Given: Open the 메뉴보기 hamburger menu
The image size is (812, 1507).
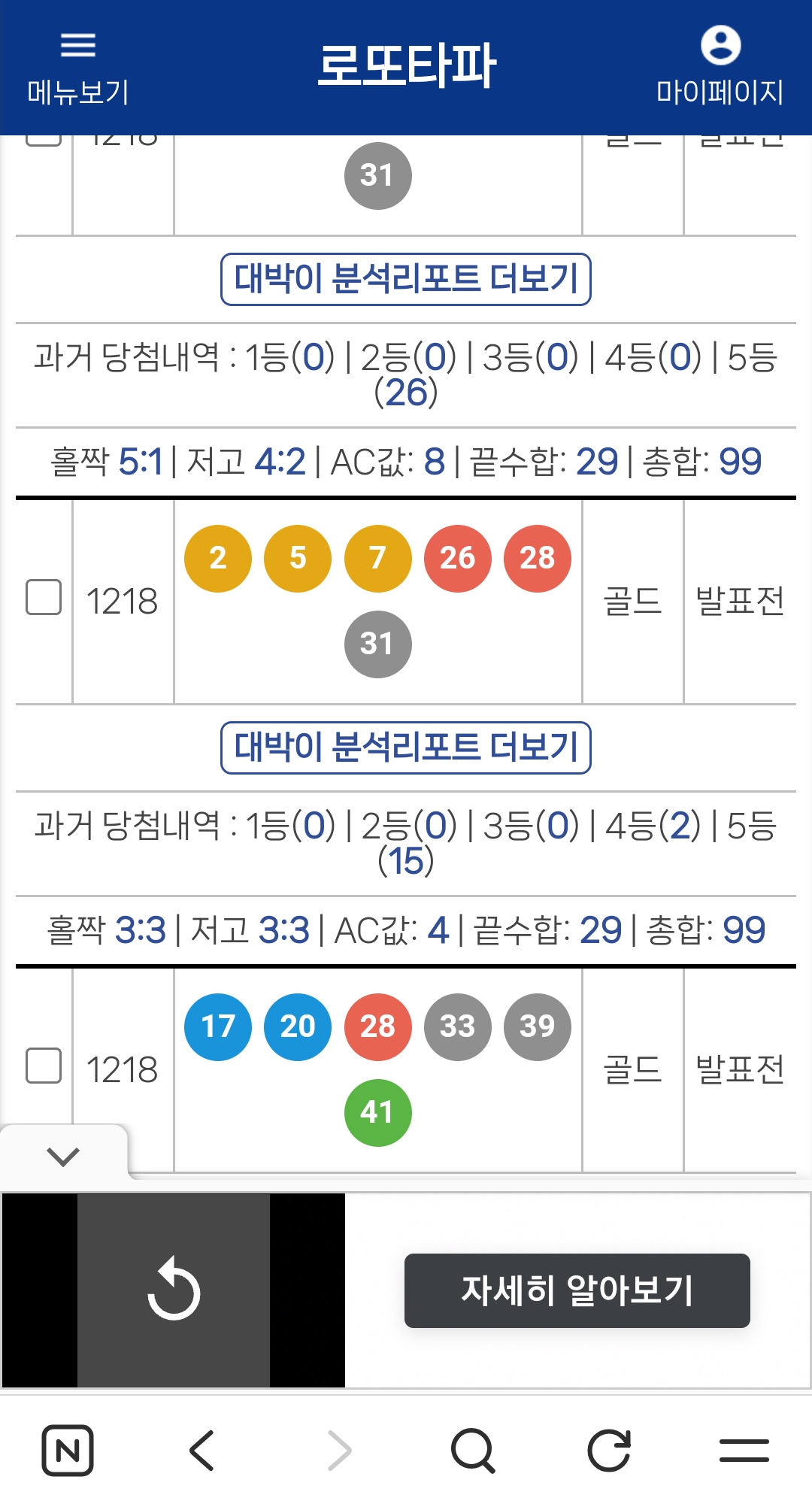Looking at the screenshot, I should [77, 68].
